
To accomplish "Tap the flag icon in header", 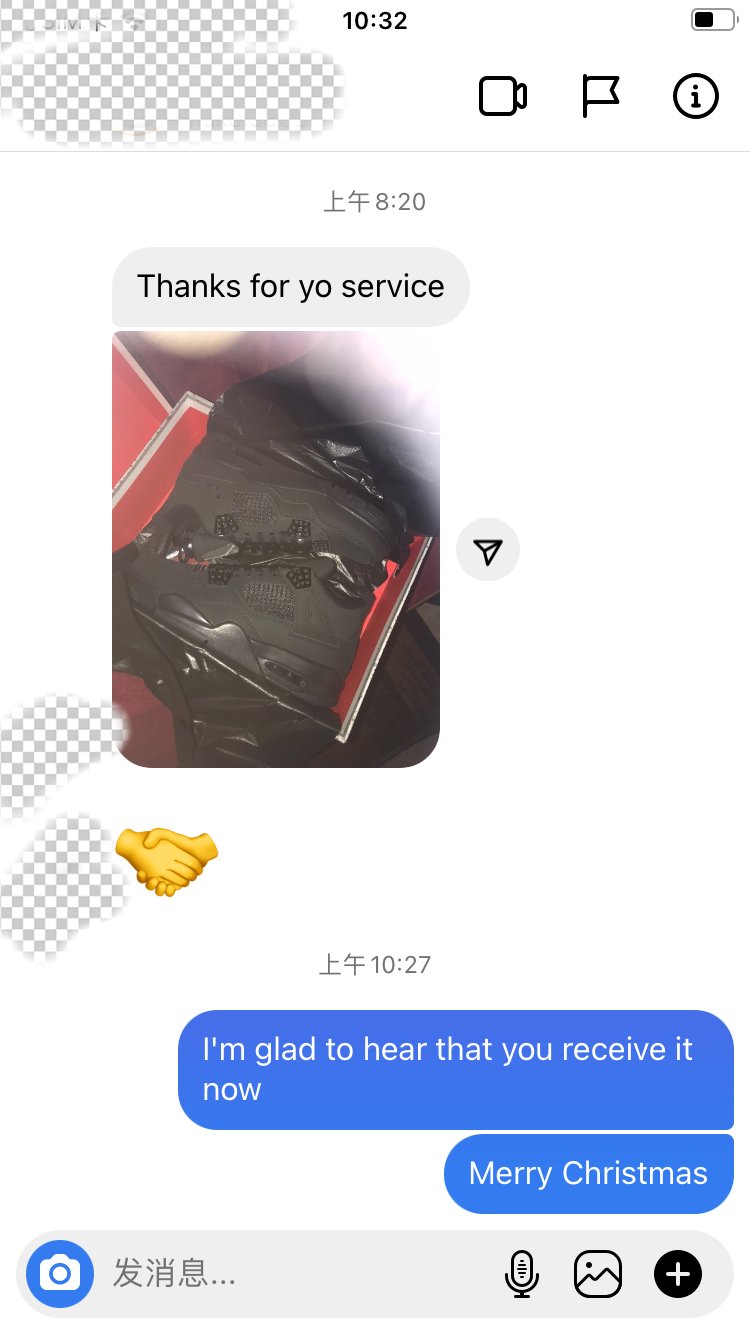I will pyautogui.click(x=601, y=97).
